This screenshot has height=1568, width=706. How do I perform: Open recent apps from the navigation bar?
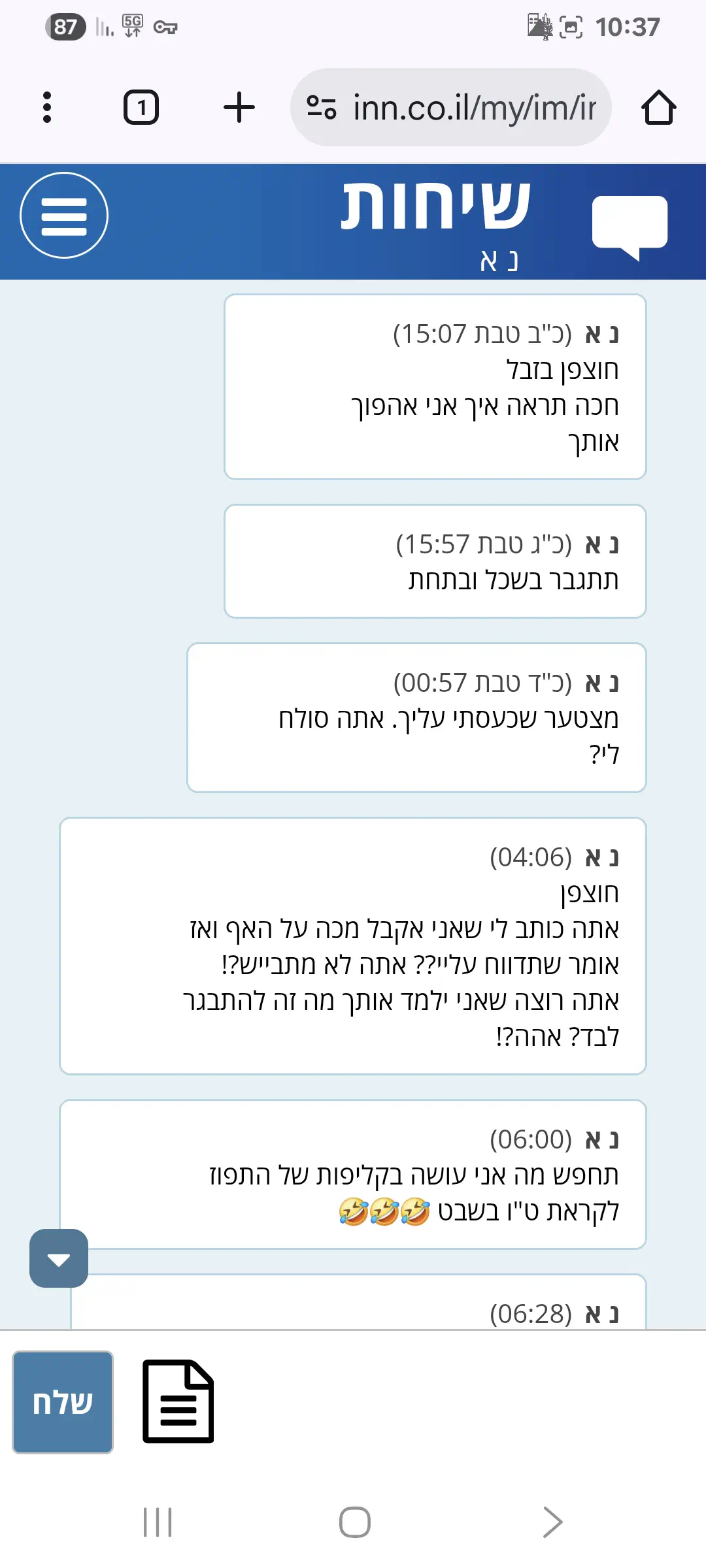point(158,1522)
